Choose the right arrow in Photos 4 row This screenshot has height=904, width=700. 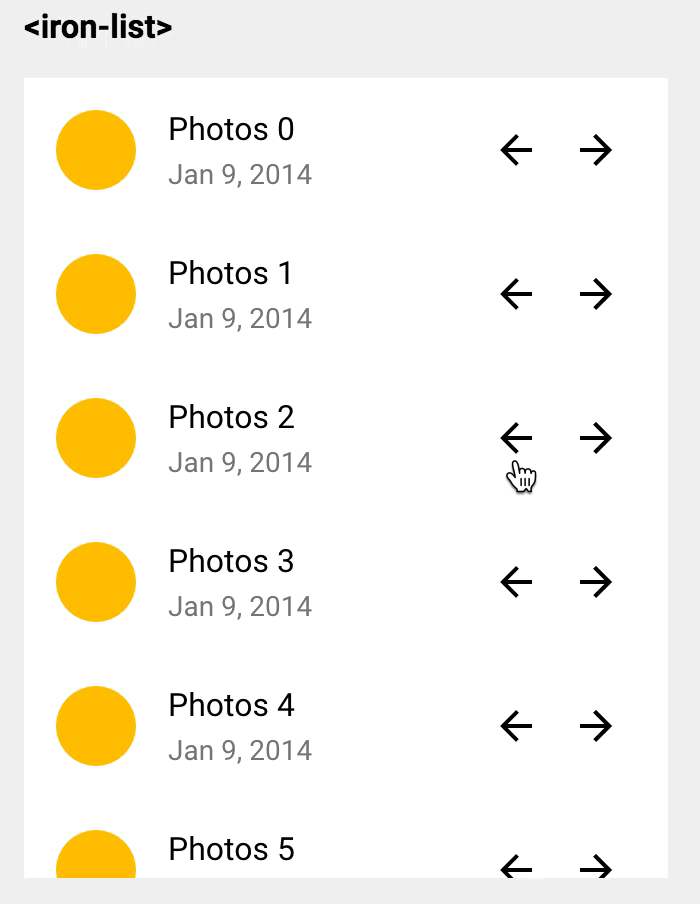[596, 726]
